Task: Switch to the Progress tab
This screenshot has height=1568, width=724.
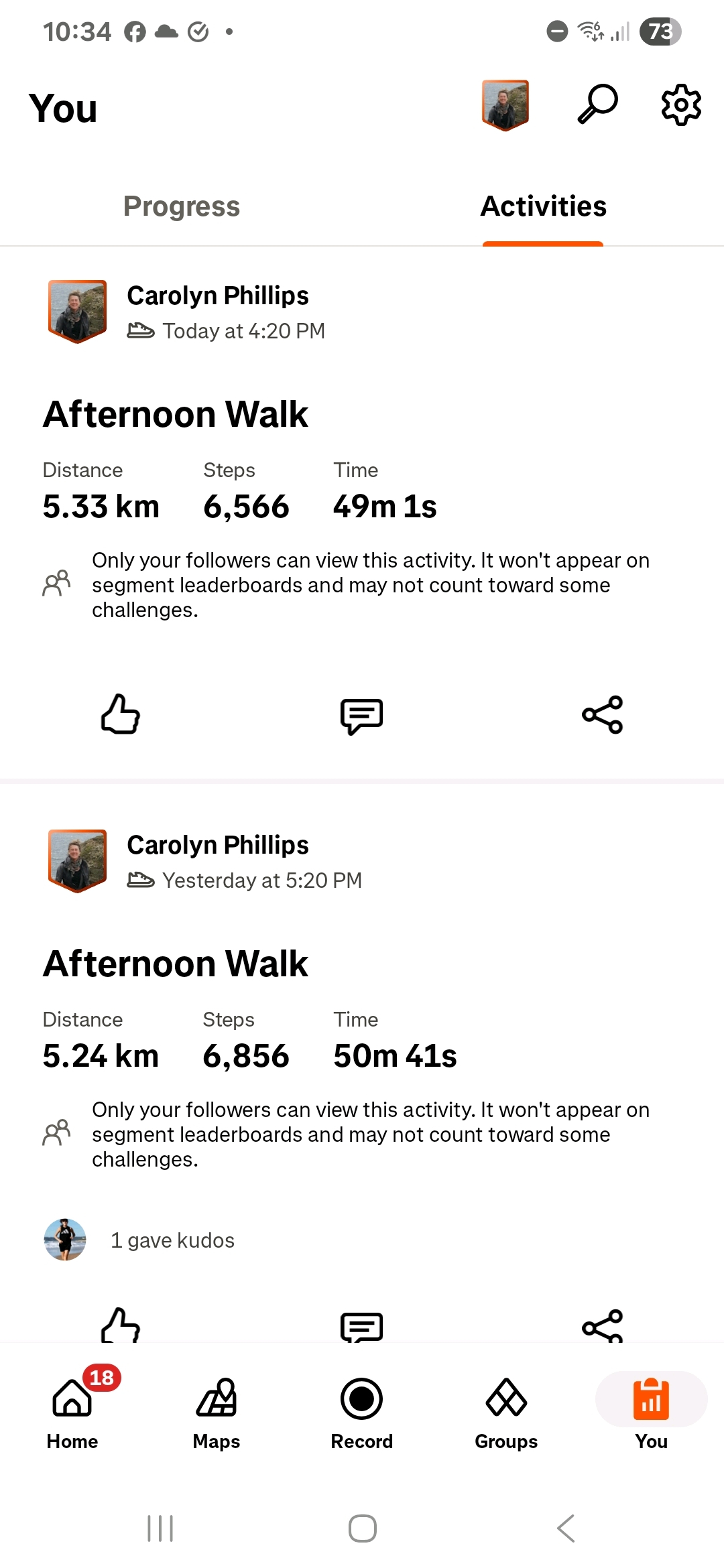Action: [181, 206]
